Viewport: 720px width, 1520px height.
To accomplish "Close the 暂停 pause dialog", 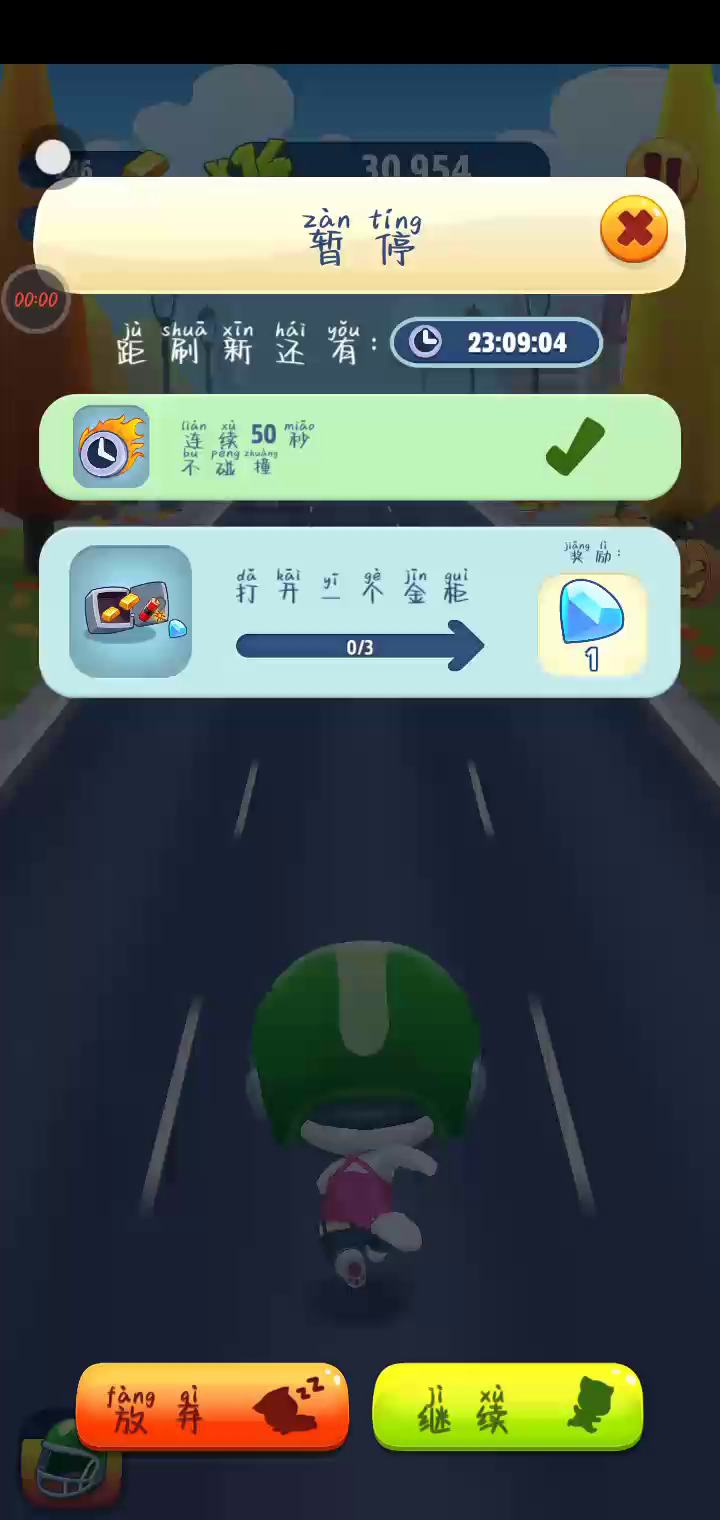I will (x=634, y=230).
